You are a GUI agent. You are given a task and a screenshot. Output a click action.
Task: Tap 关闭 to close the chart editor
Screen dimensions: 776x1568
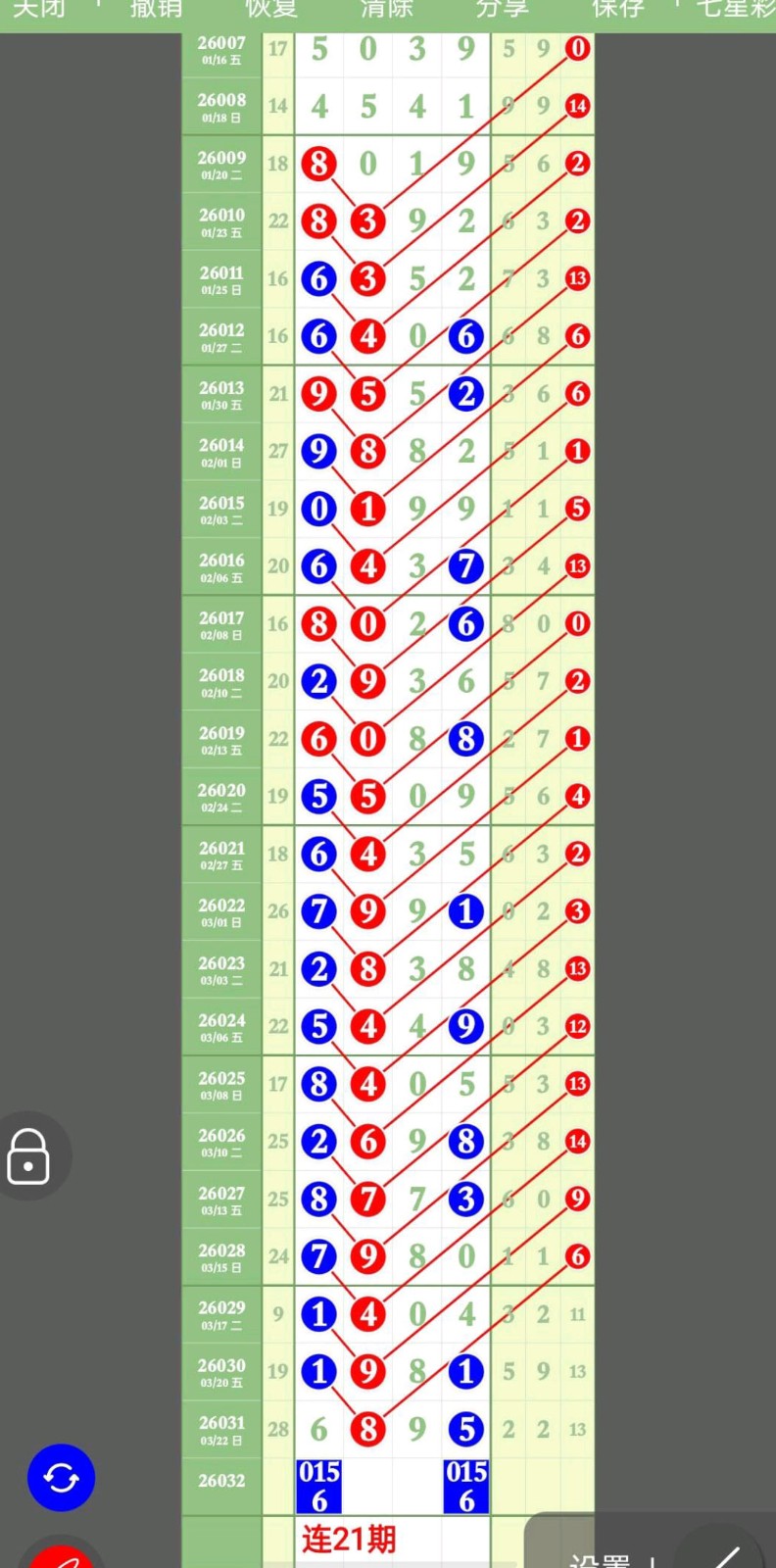pos(39,8)
